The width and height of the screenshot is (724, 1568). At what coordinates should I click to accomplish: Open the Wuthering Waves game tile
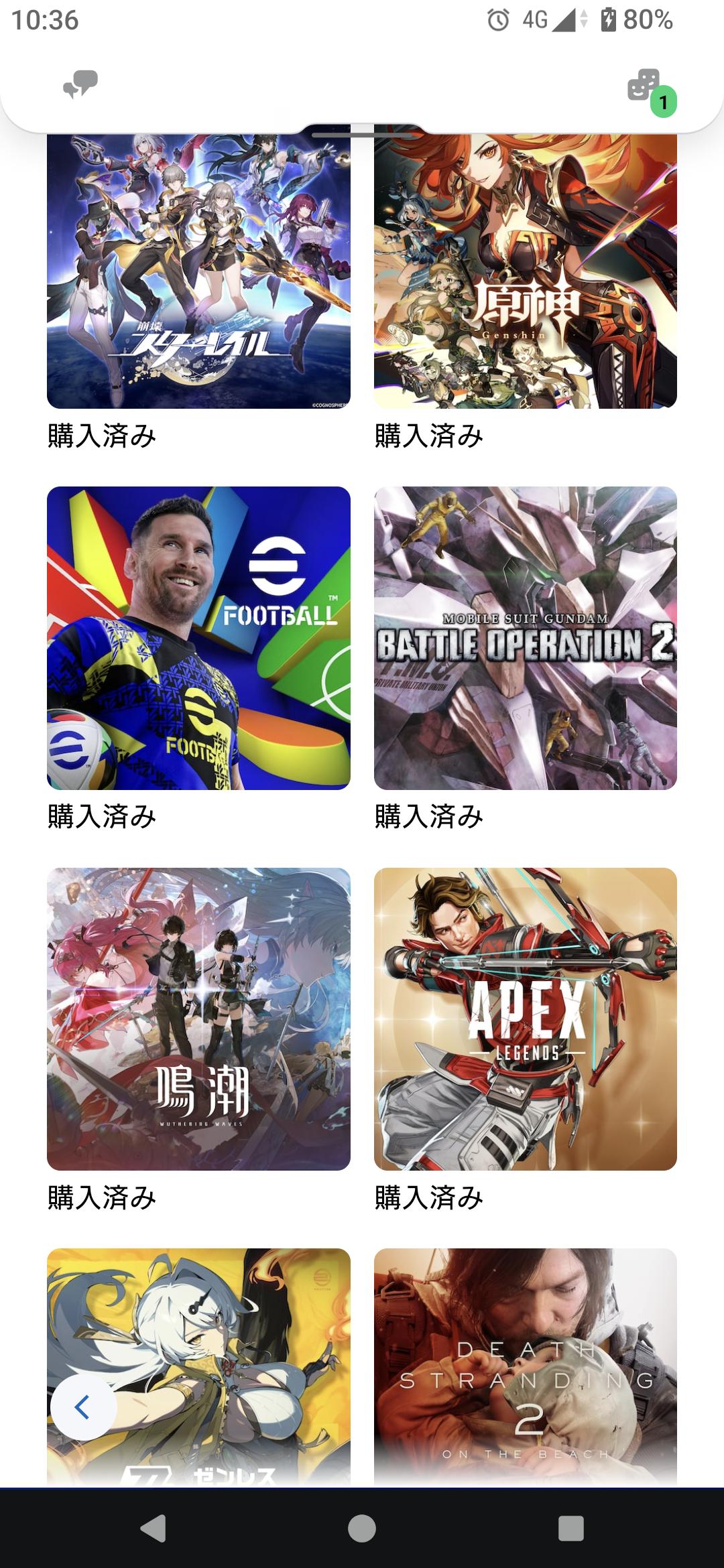pyautogui.click(x=198, y=1019)
